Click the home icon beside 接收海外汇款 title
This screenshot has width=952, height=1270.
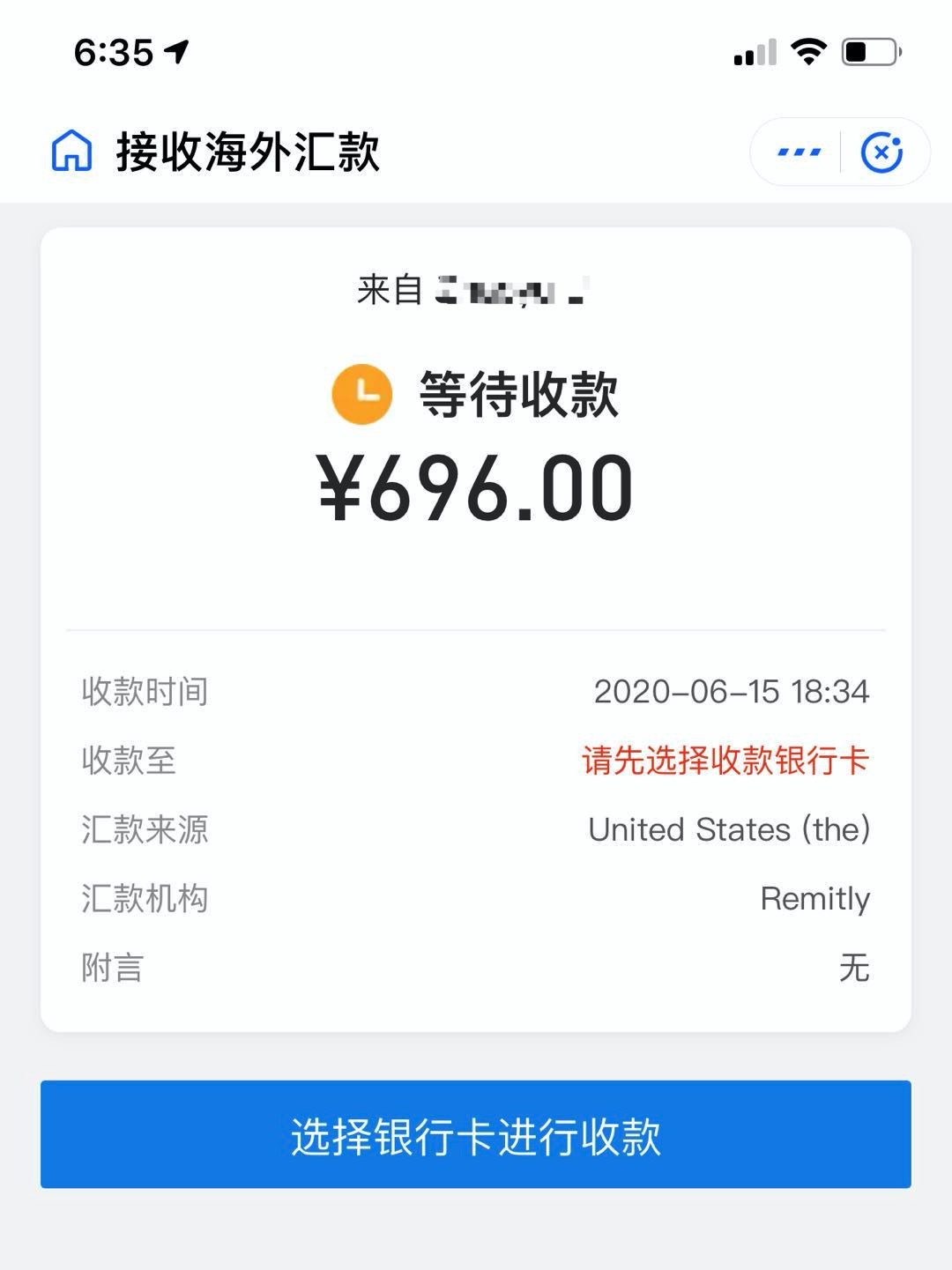pyautogui.click(x=69, y=151)
